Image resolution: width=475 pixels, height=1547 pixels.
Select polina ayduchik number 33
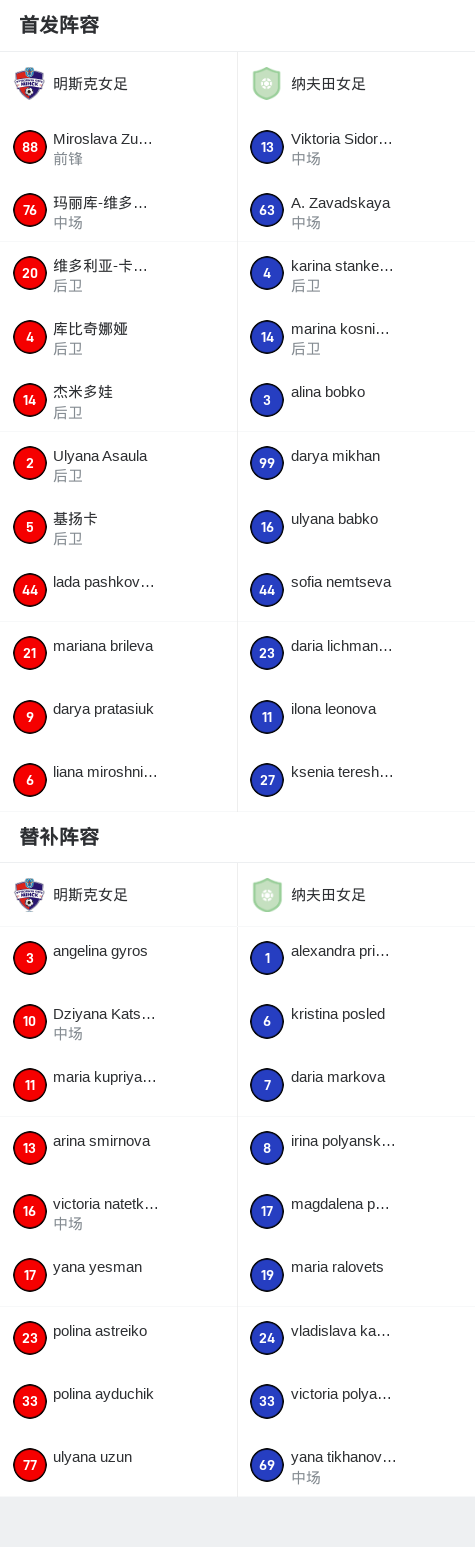(118, 1401)
